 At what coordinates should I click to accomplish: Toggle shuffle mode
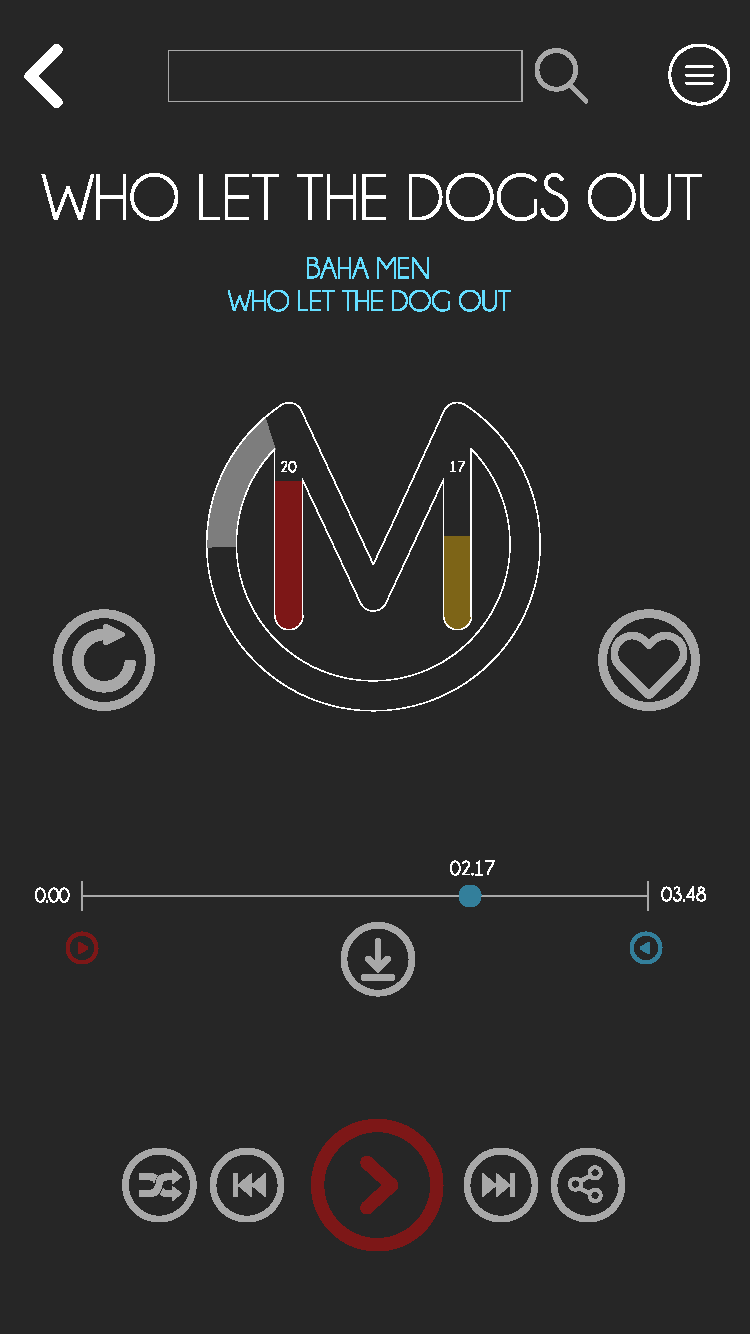(159, 1185)
